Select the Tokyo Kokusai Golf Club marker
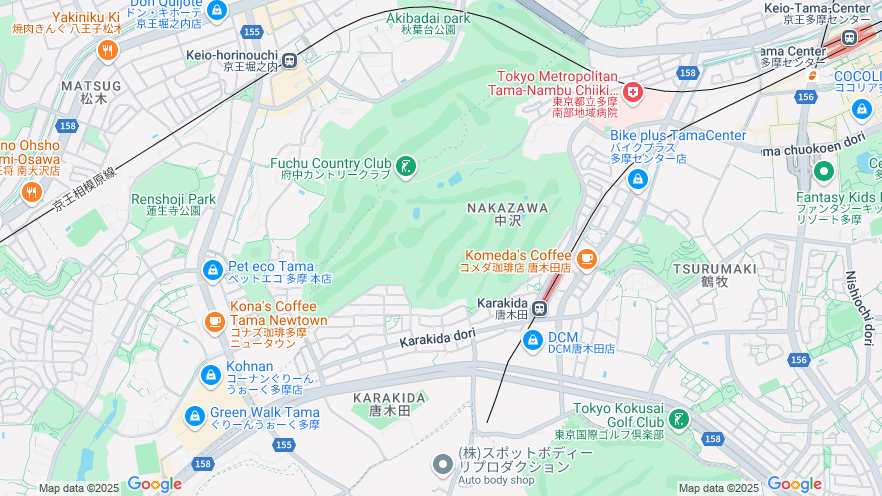This screenshot has height=496, width=882. click(x=680, y=418)
